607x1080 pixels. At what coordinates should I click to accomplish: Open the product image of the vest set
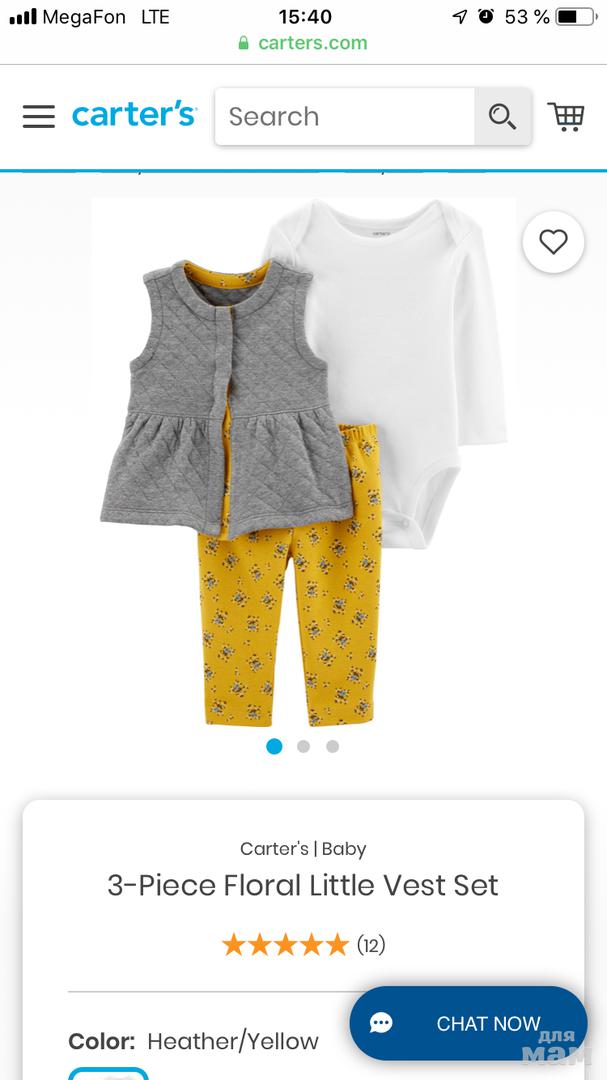[303, 460]
